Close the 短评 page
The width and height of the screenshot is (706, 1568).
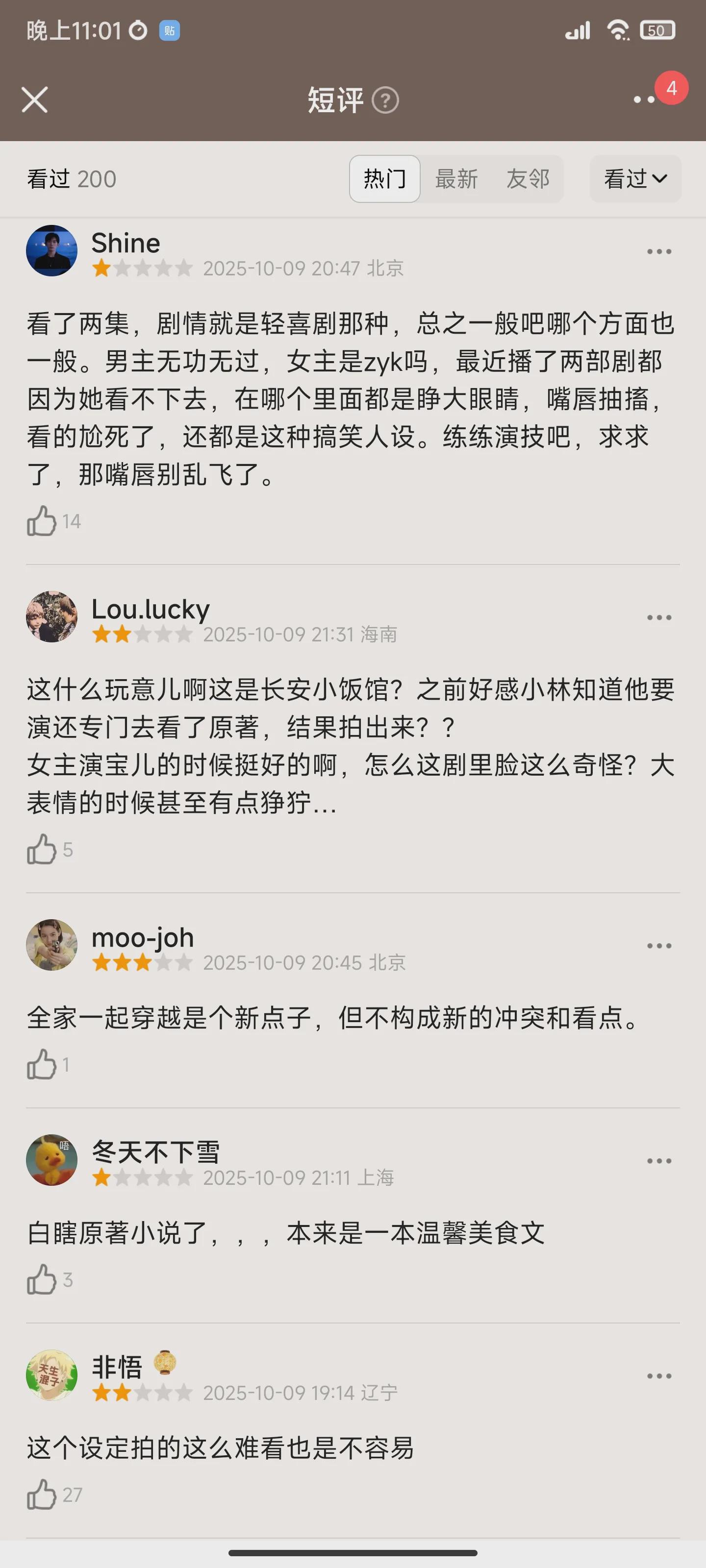pyautogui.click(x=35, y=100)
